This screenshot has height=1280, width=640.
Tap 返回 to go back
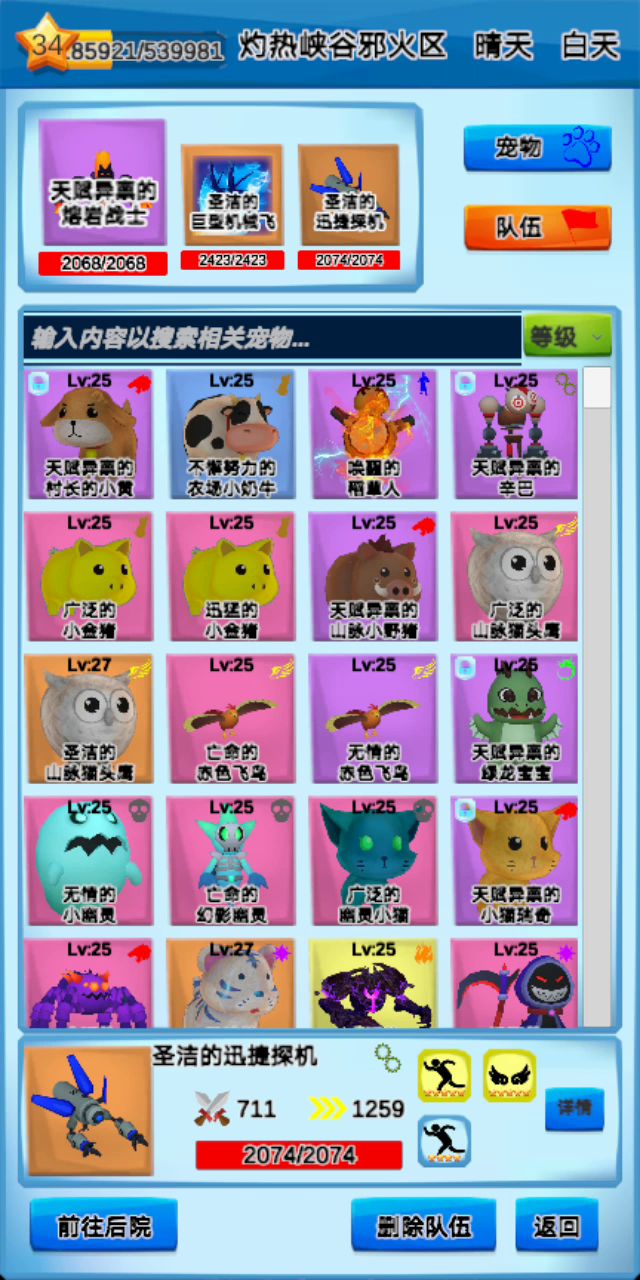tap(556, 1225)
